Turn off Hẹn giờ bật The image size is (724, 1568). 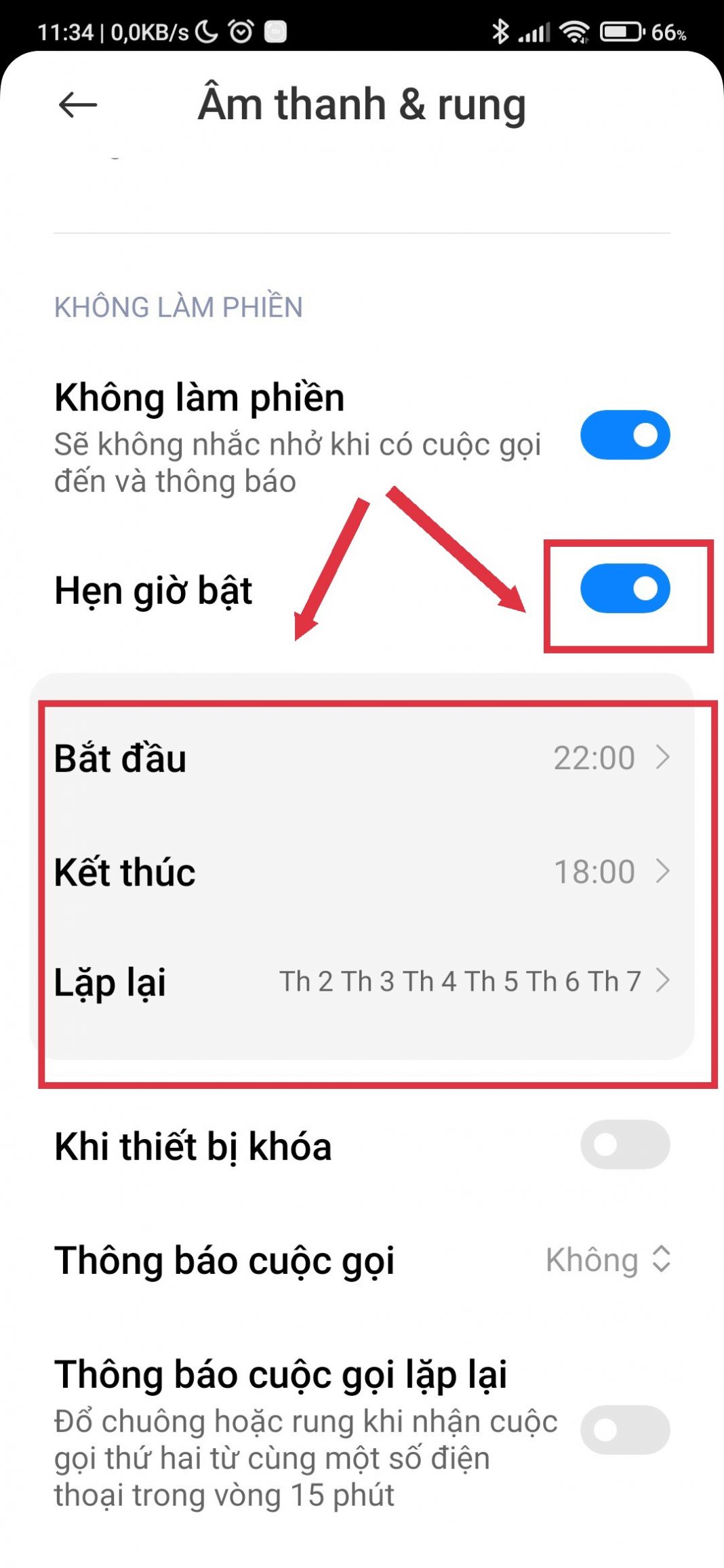(x=624, y=588)
